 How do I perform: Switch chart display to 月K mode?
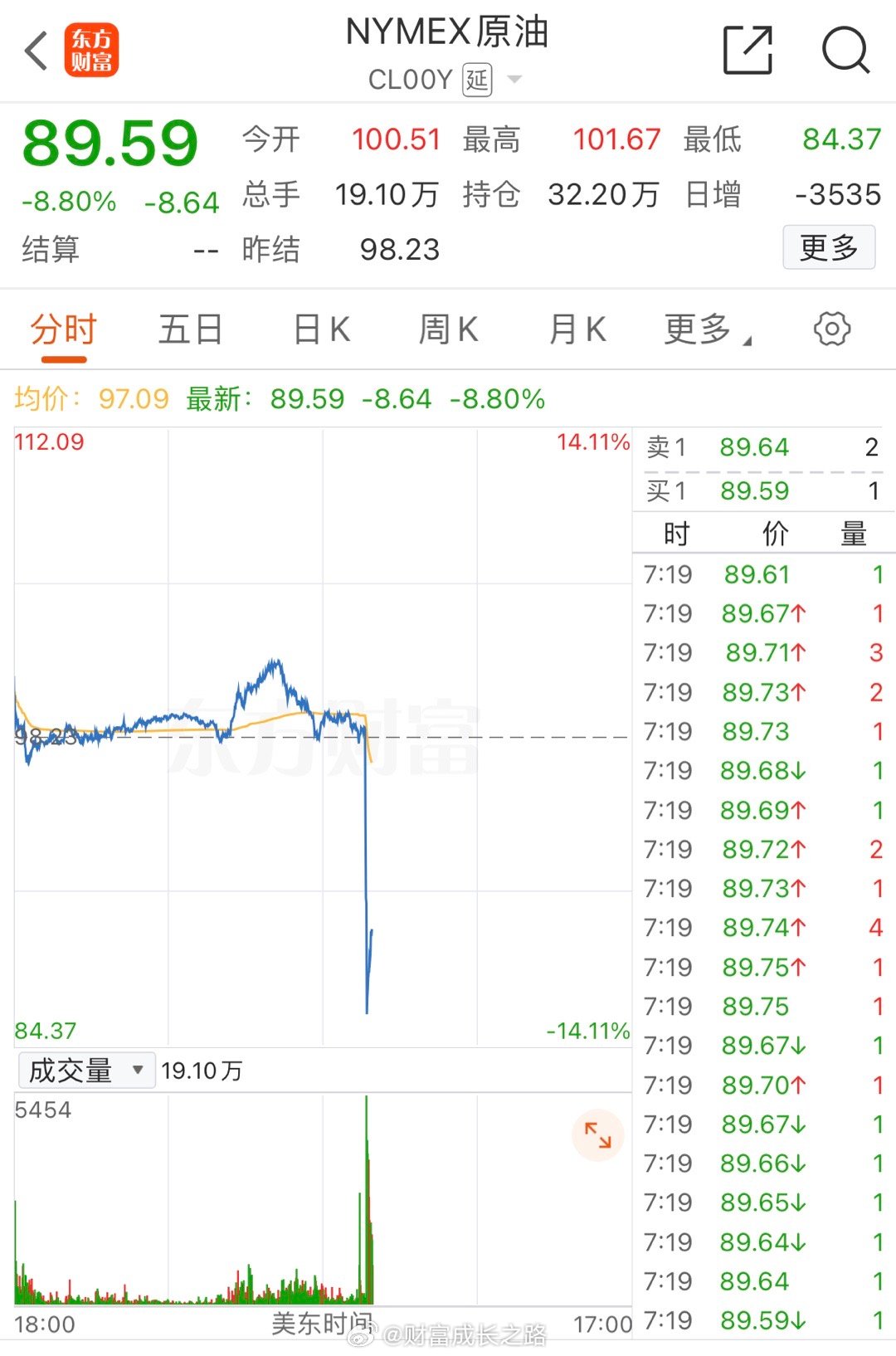click(577, 329)
